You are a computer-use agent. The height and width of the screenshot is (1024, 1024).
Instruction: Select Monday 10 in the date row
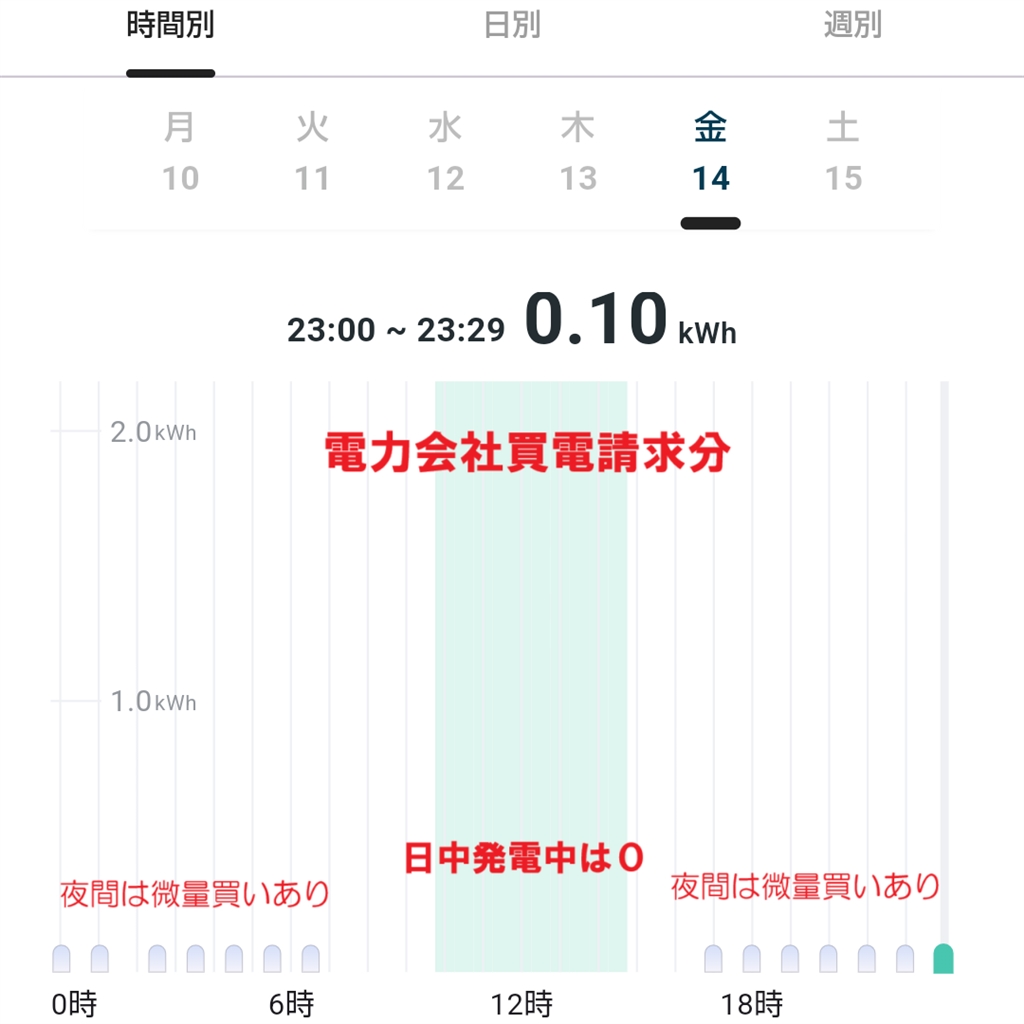pos(180,152)
